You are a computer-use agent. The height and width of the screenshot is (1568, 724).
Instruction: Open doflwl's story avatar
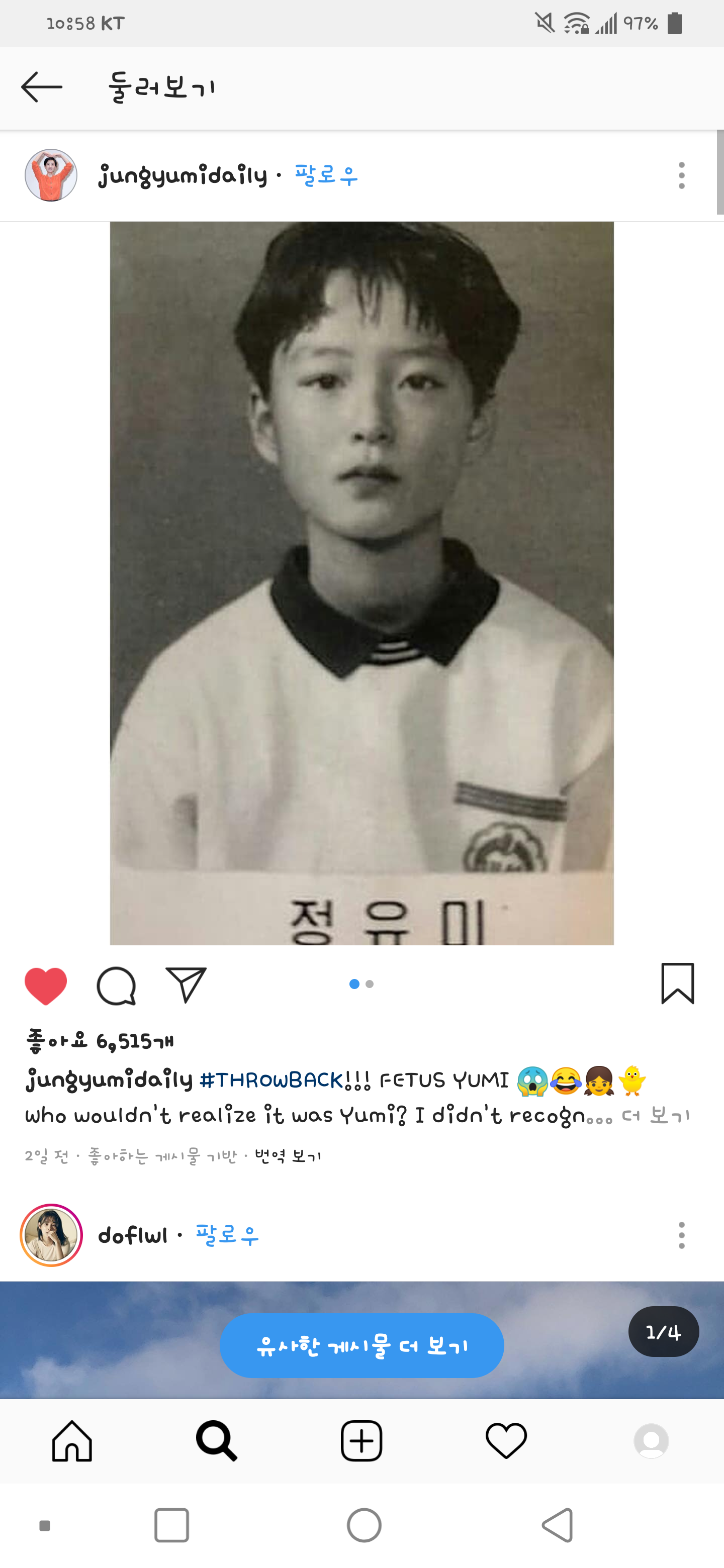51,1235
